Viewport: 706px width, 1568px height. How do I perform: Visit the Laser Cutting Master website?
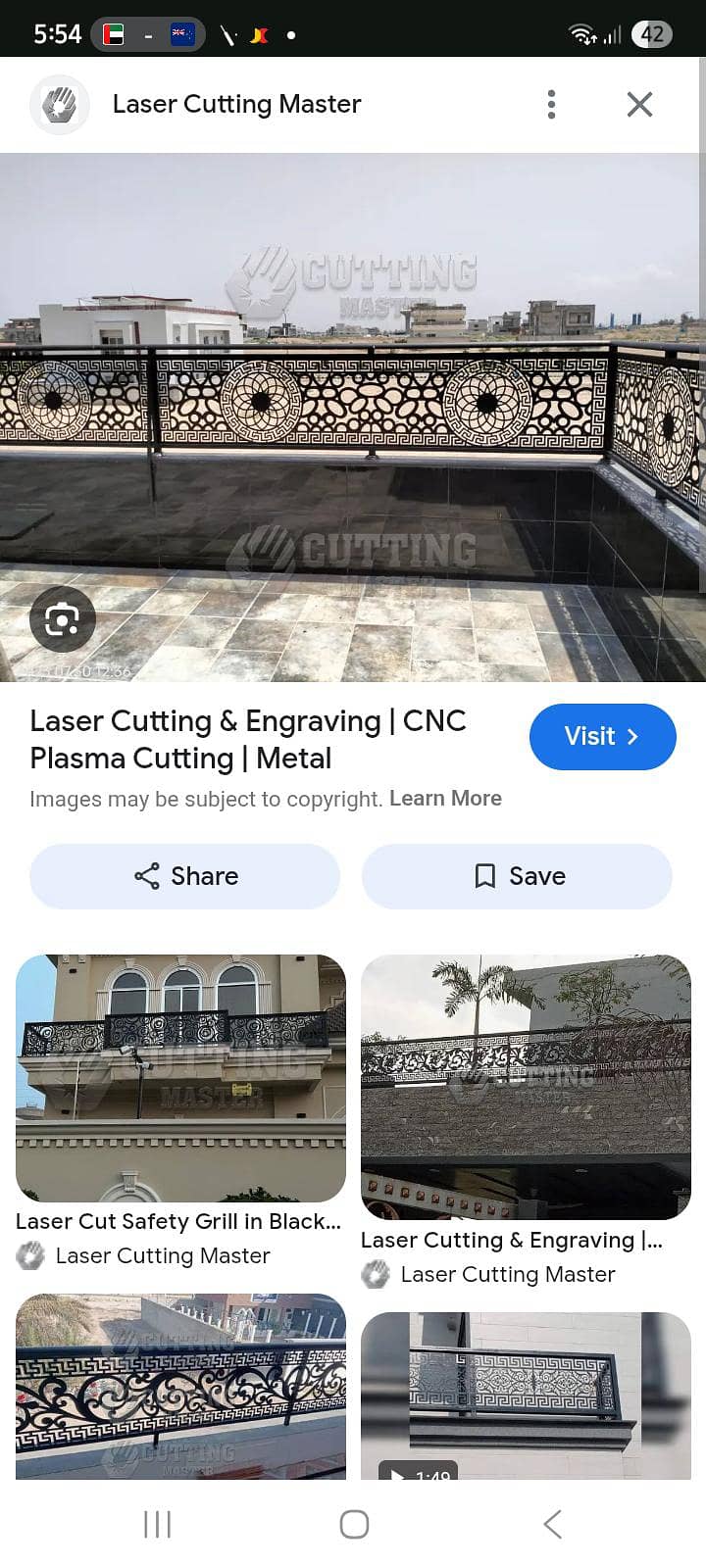tap(602, 737)
